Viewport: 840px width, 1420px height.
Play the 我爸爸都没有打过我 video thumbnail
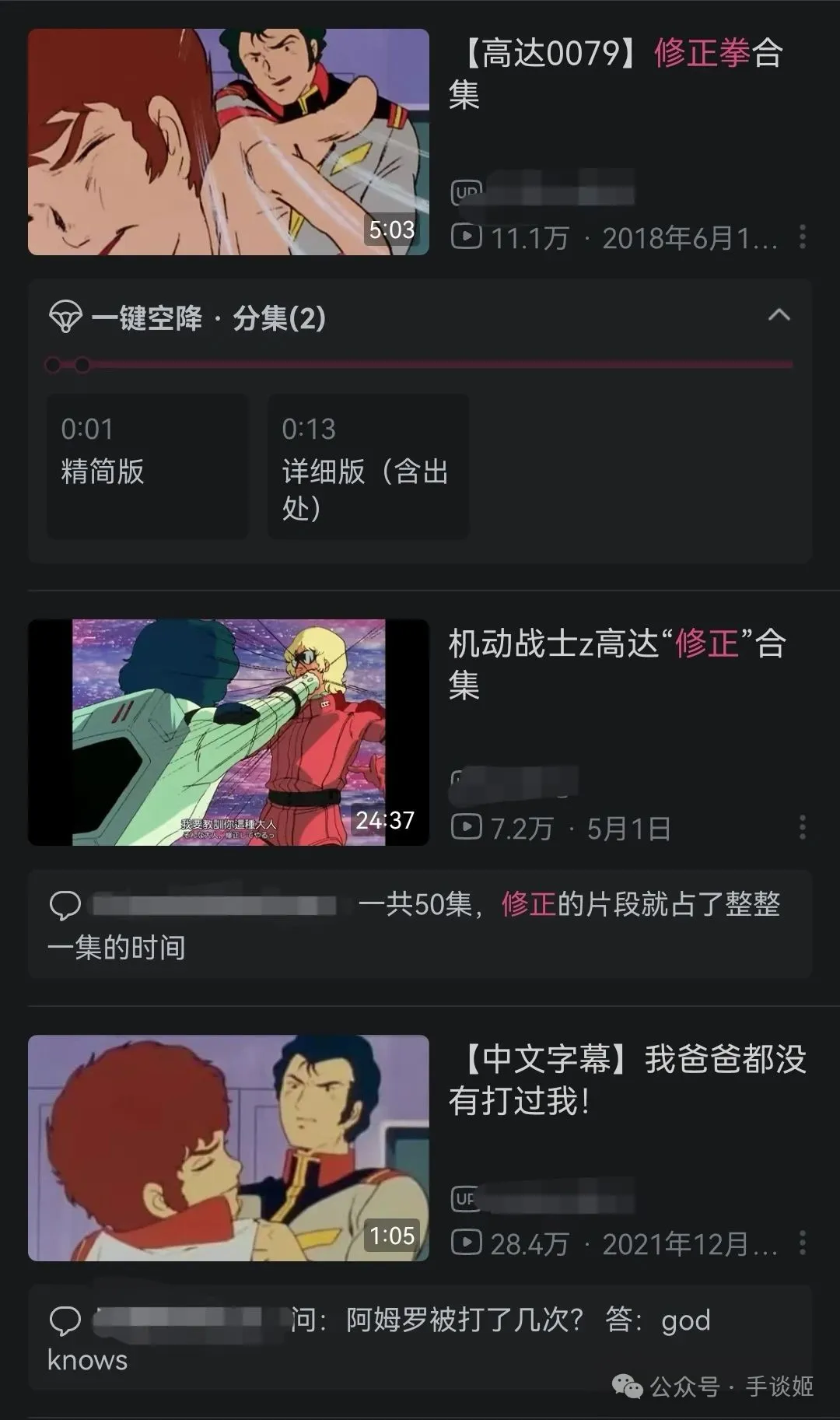coord(228,1148)
